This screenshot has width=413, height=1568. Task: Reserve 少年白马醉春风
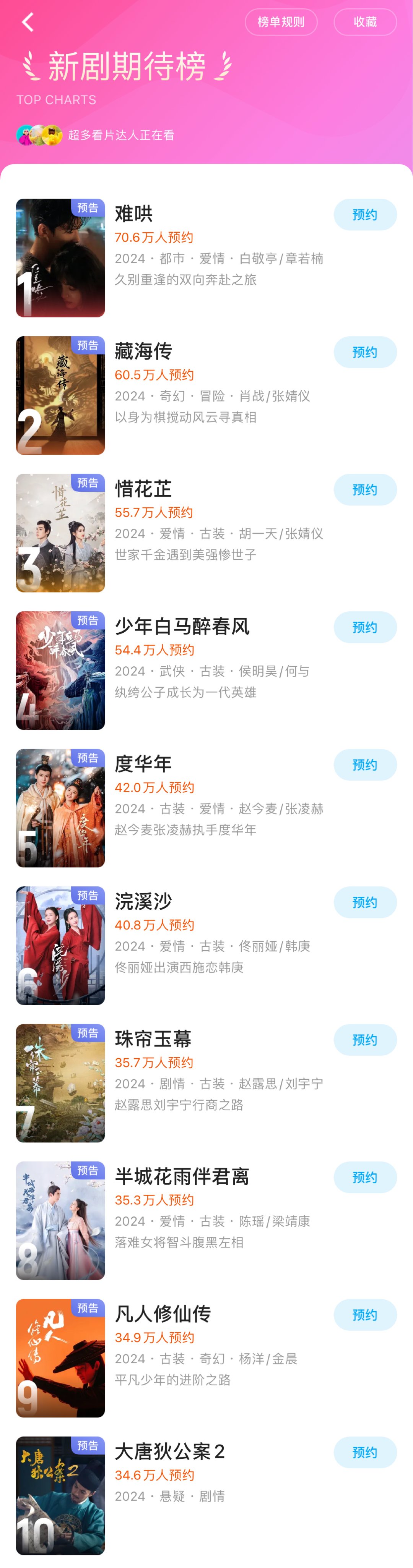click(365, 627)
